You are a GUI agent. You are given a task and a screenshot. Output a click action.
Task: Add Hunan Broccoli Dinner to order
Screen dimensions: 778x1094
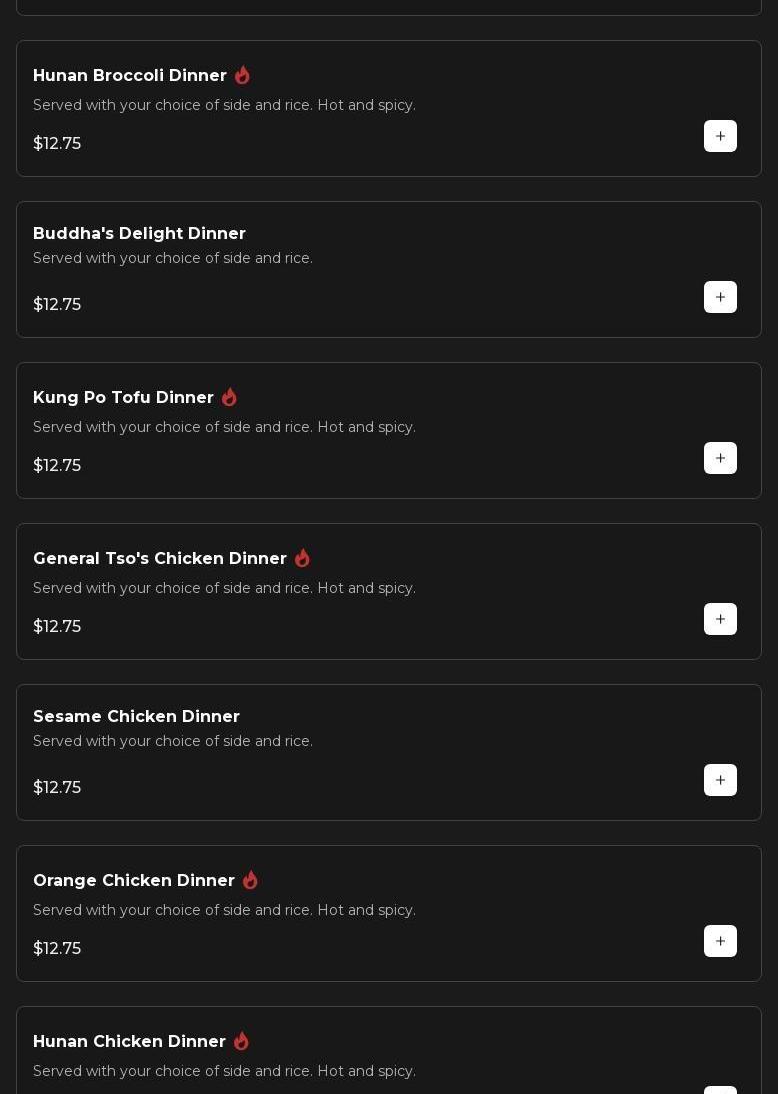[720, 136]
